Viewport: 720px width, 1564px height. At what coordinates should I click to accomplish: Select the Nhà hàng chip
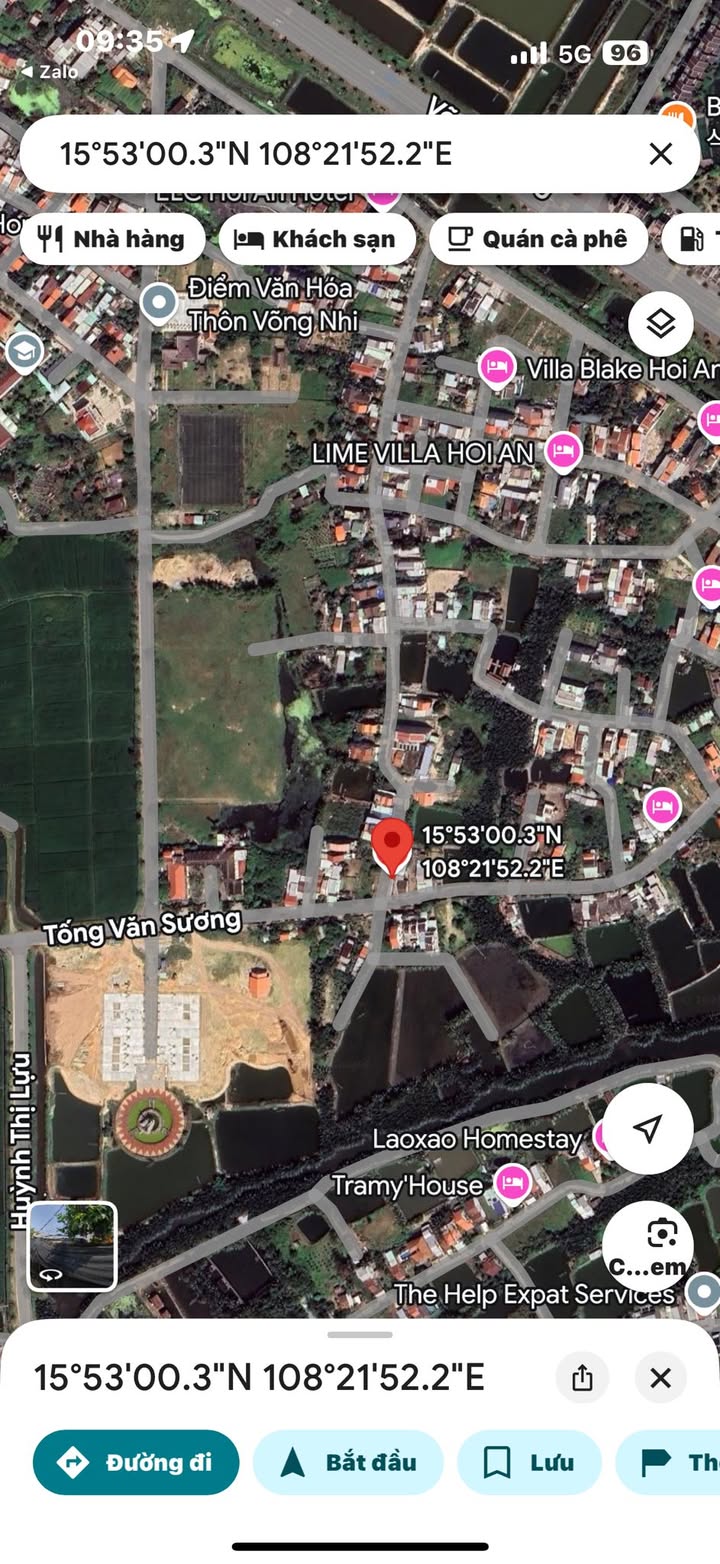click(112, 239)
